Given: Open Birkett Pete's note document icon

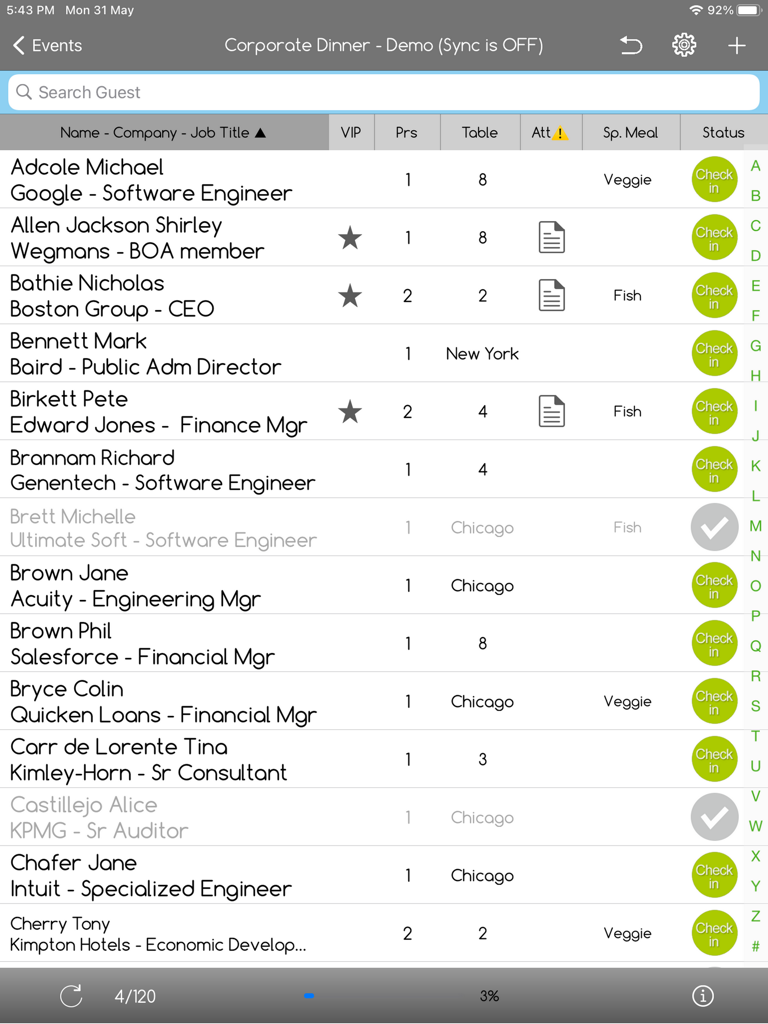Looking at the screenshot, I should 551,411.
